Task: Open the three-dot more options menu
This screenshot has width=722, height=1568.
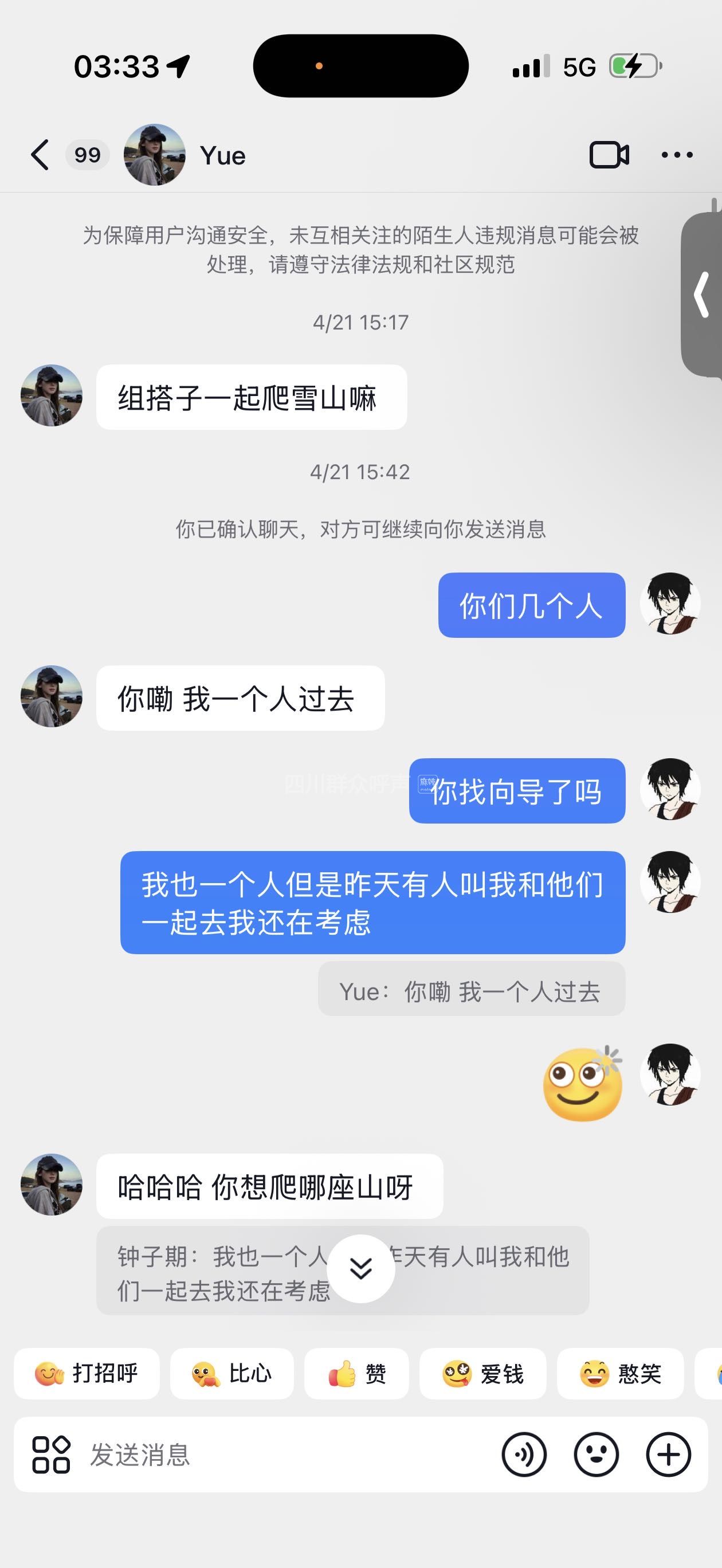Action: click(x=677, y=155)
